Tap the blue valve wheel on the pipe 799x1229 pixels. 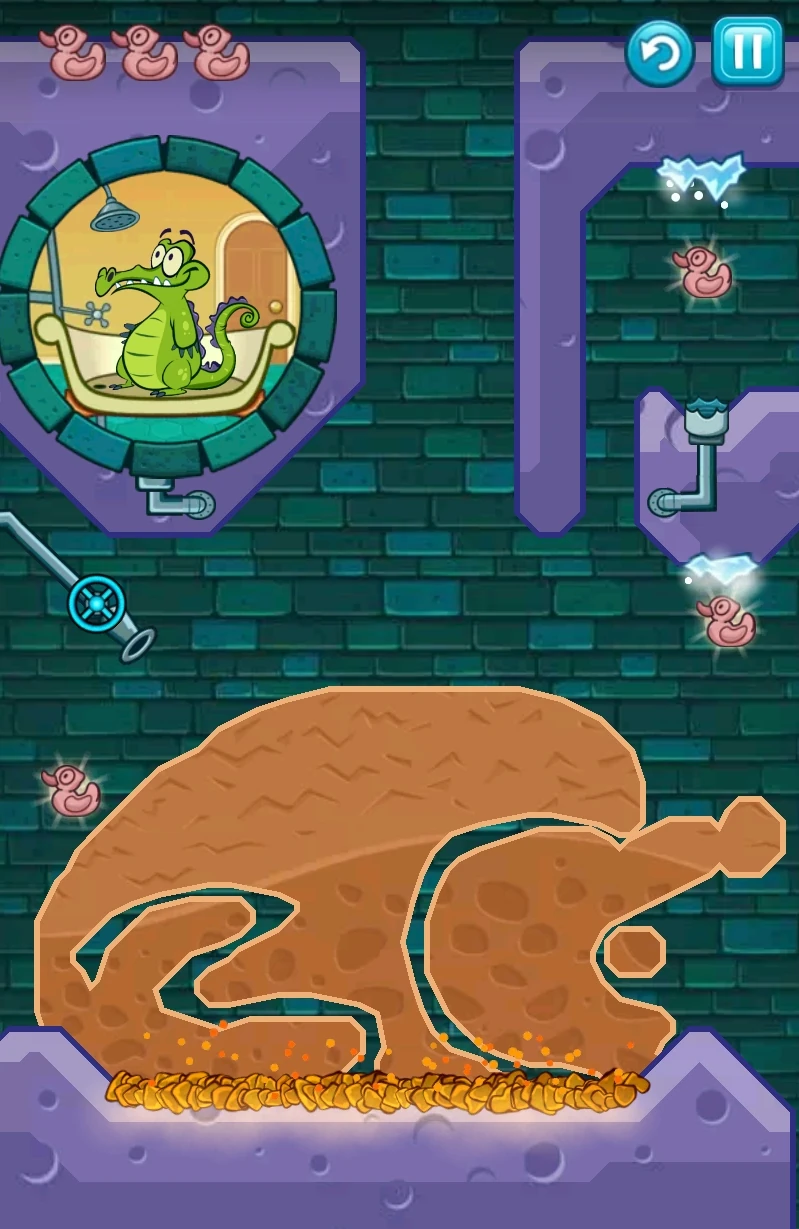[97, 603]
